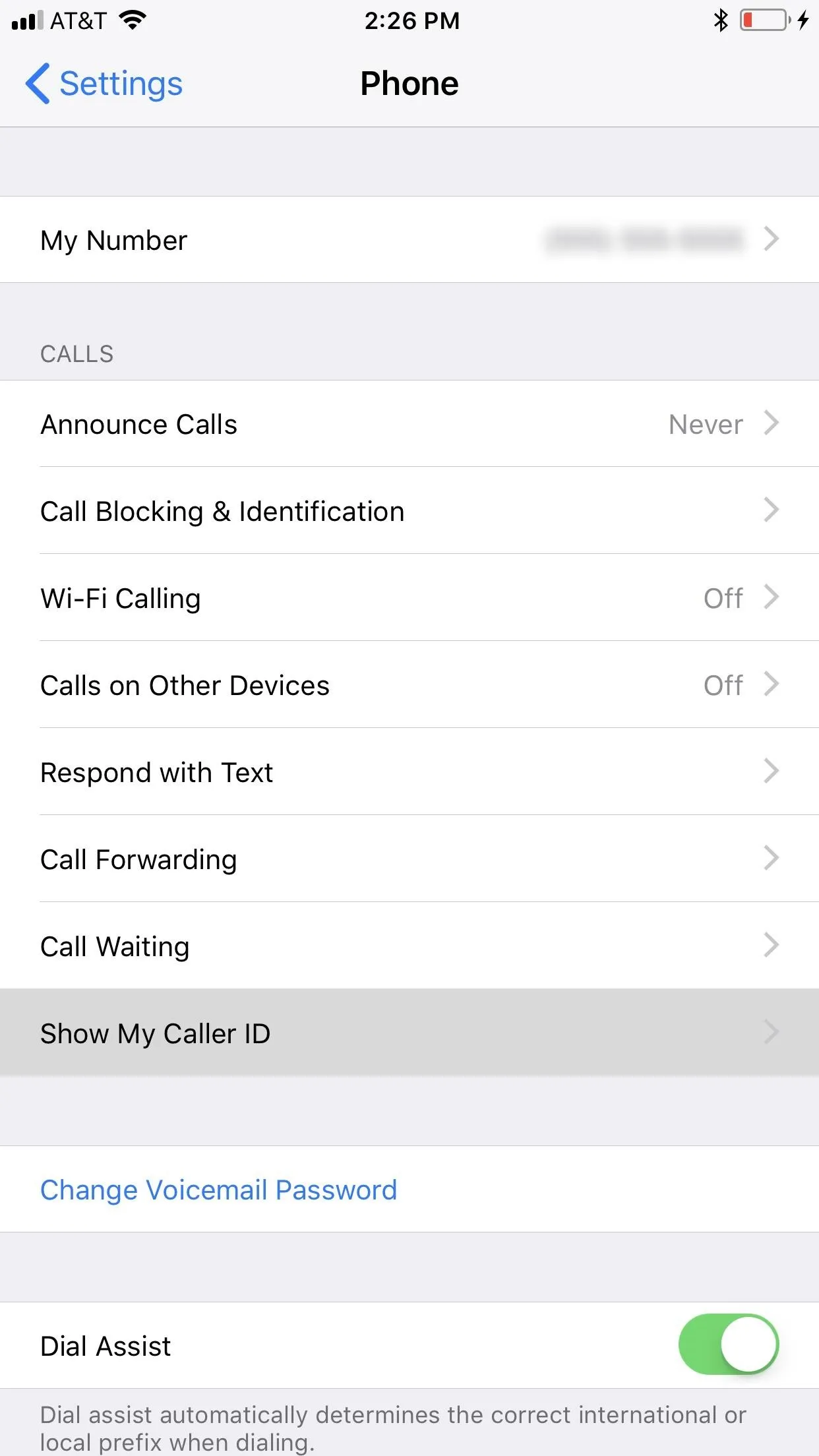Viewport: 819px width, 1456px height.
Task: Open Calls on Other Devices
Action: (x=409, y=685)
